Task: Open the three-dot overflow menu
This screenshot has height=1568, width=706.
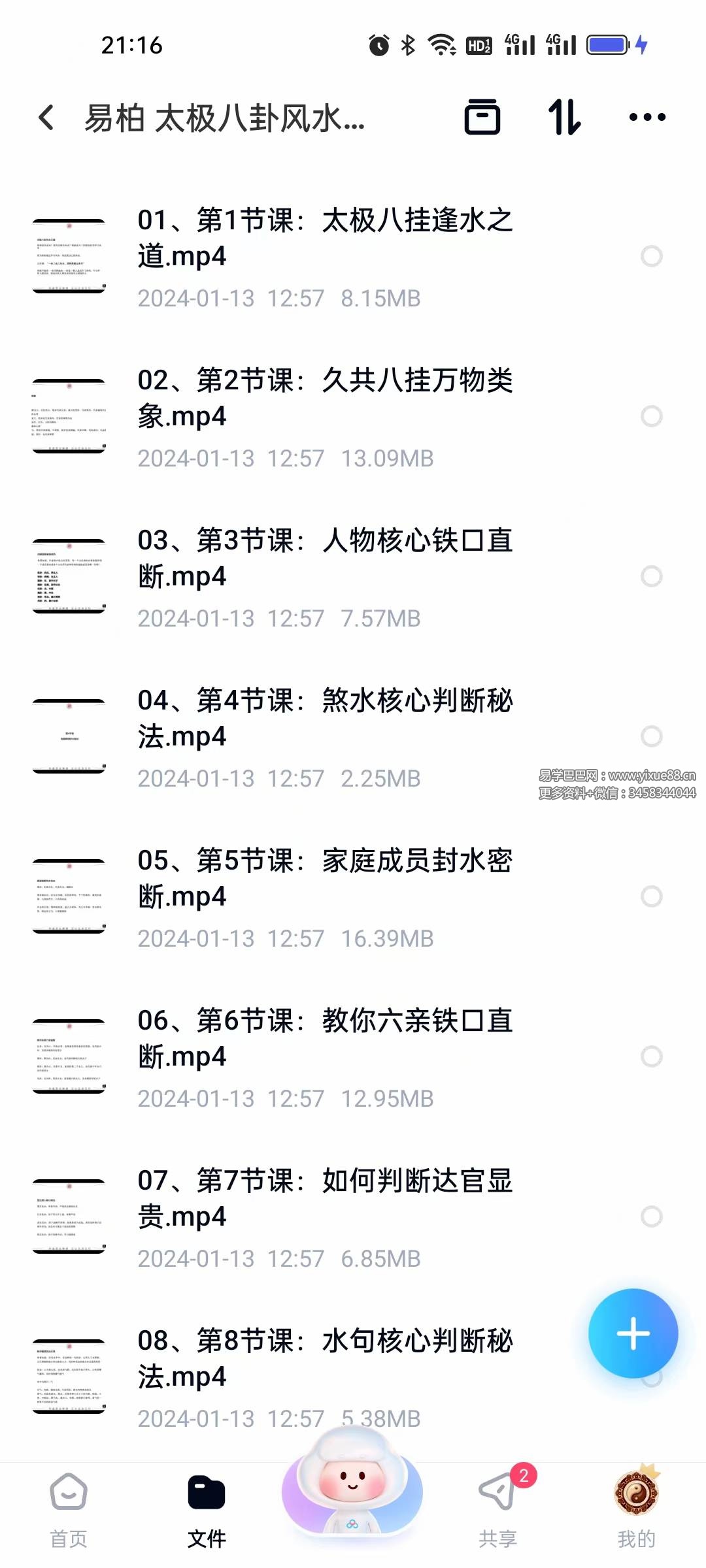Action: point(647,118)
